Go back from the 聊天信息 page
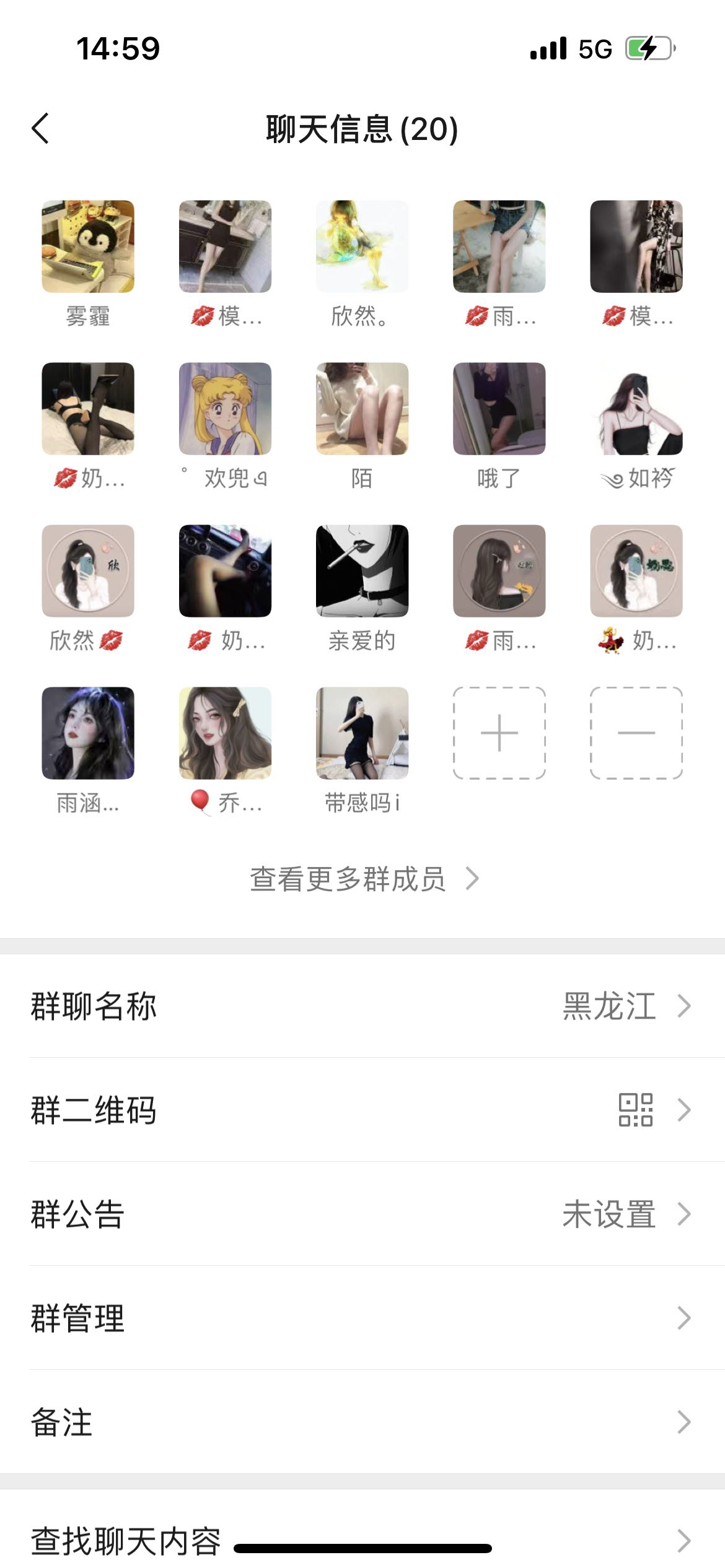Screen dimensions: 725x1568 click(x=41, y=129)
